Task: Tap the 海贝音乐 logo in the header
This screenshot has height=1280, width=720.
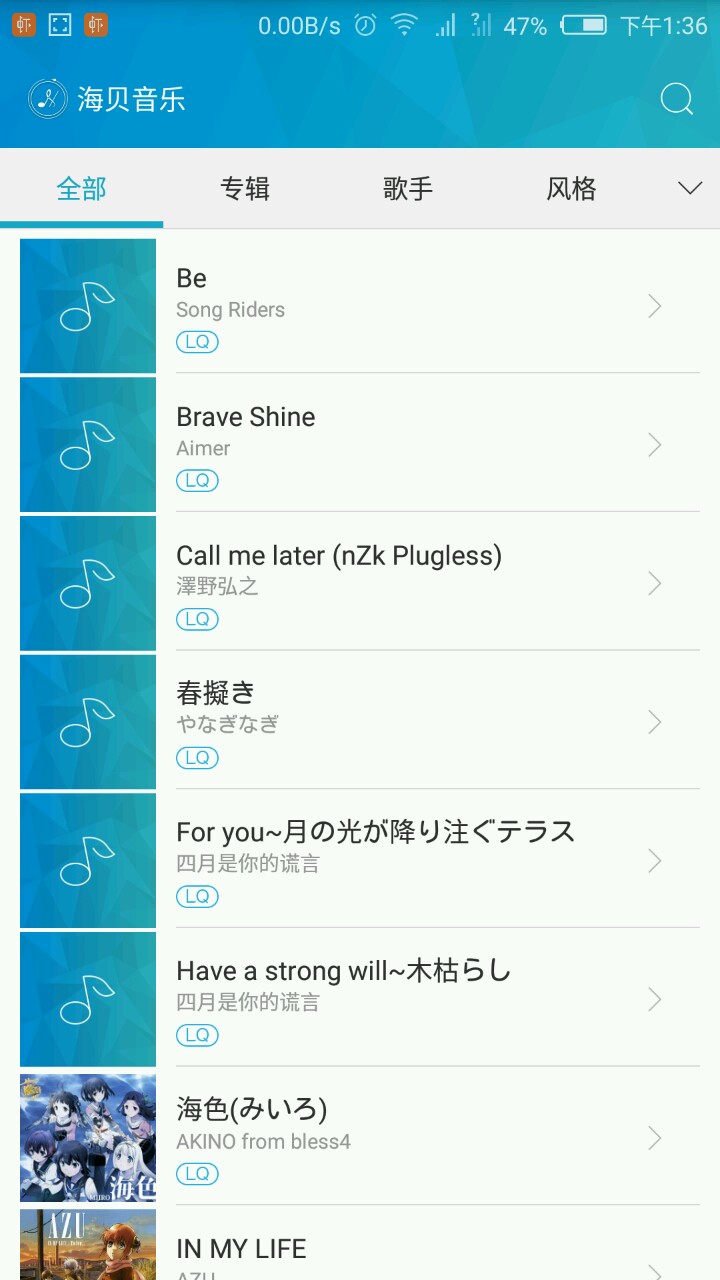Action: pyautogui.click(x=107, y=99)
